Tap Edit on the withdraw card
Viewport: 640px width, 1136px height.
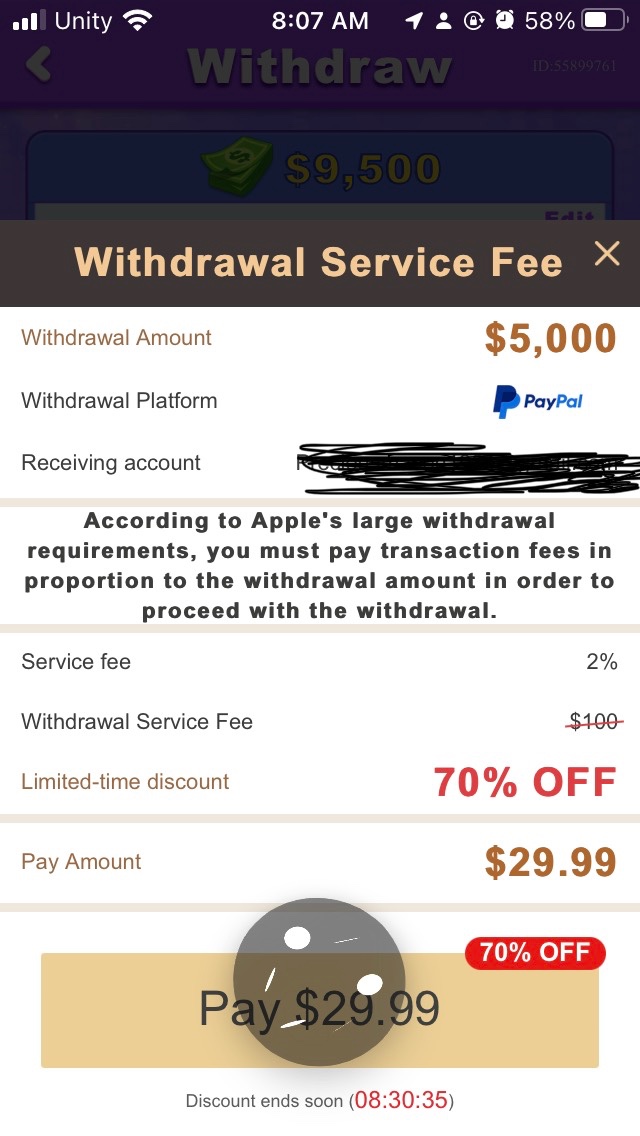point(569,215)
